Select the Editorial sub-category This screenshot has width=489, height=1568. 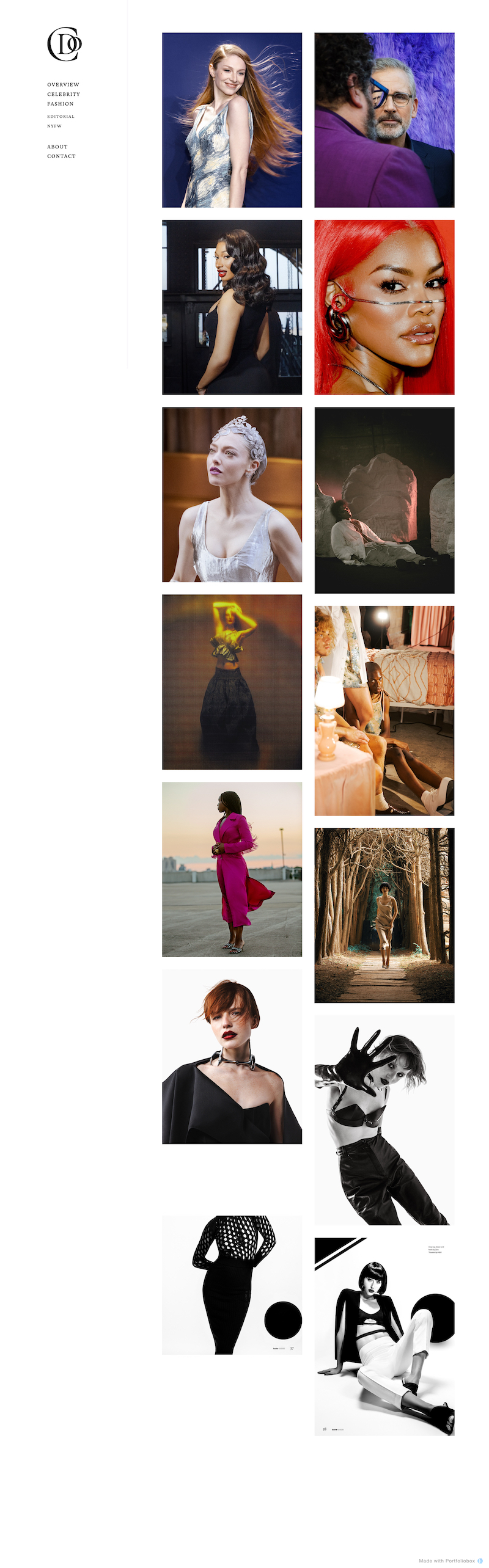(61, 117)
